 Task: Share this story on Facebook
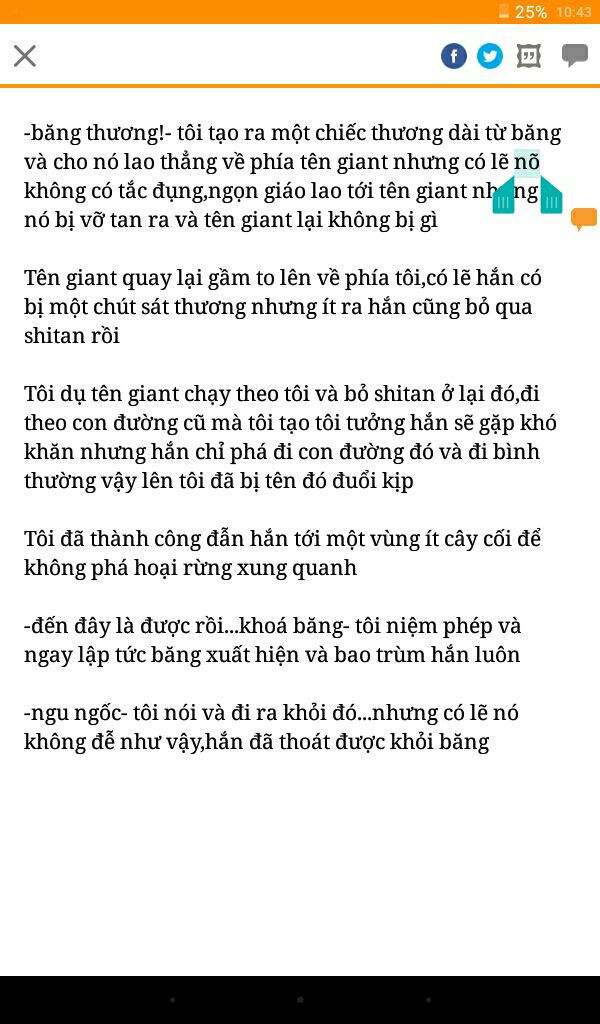(x=454, y=56)
